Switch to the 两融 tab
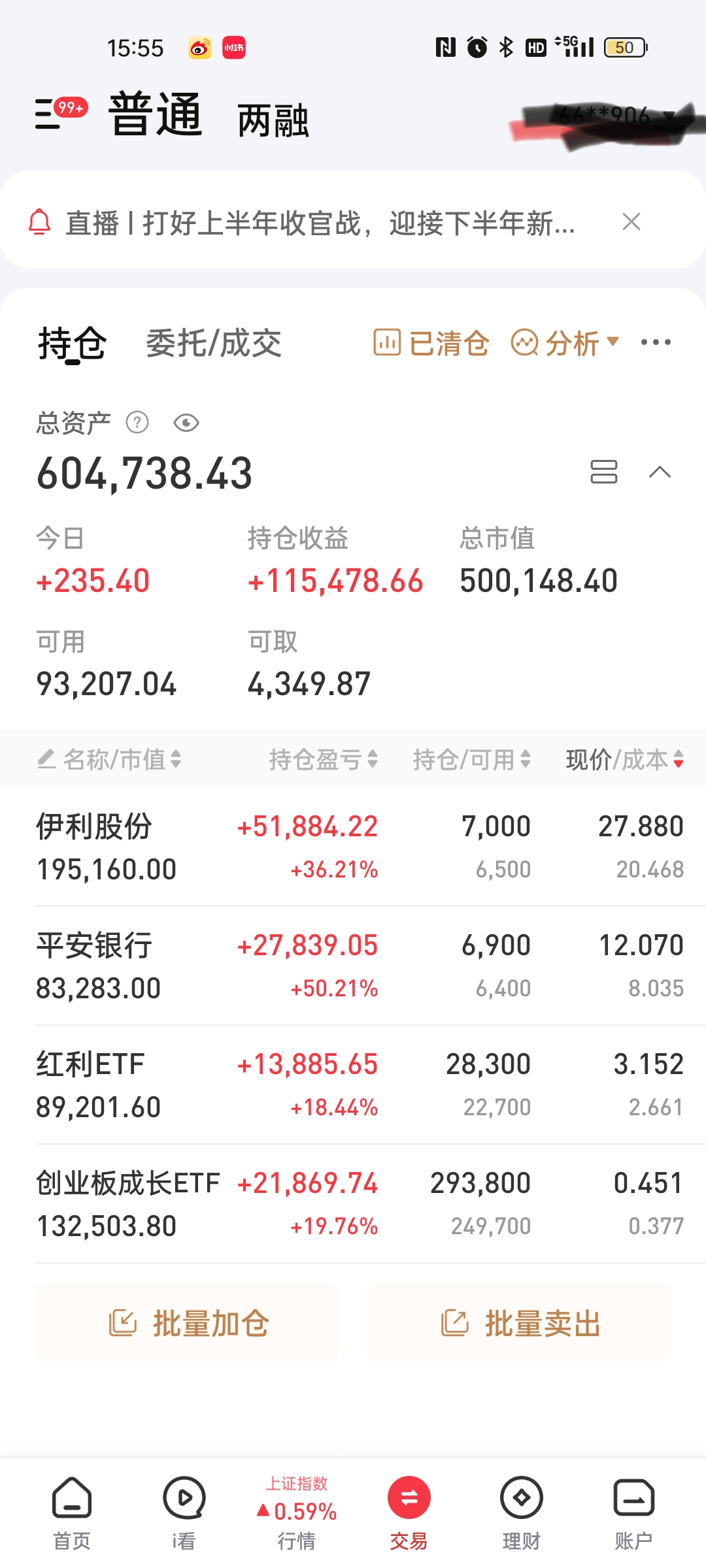 click(x=273, y=121)
